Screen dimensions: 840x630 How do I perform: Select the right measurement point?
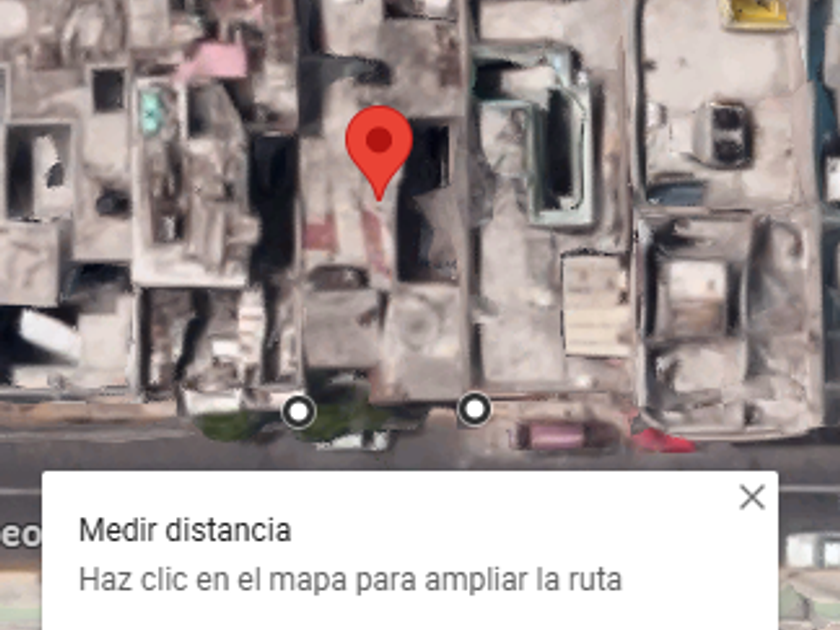(474, 409)
